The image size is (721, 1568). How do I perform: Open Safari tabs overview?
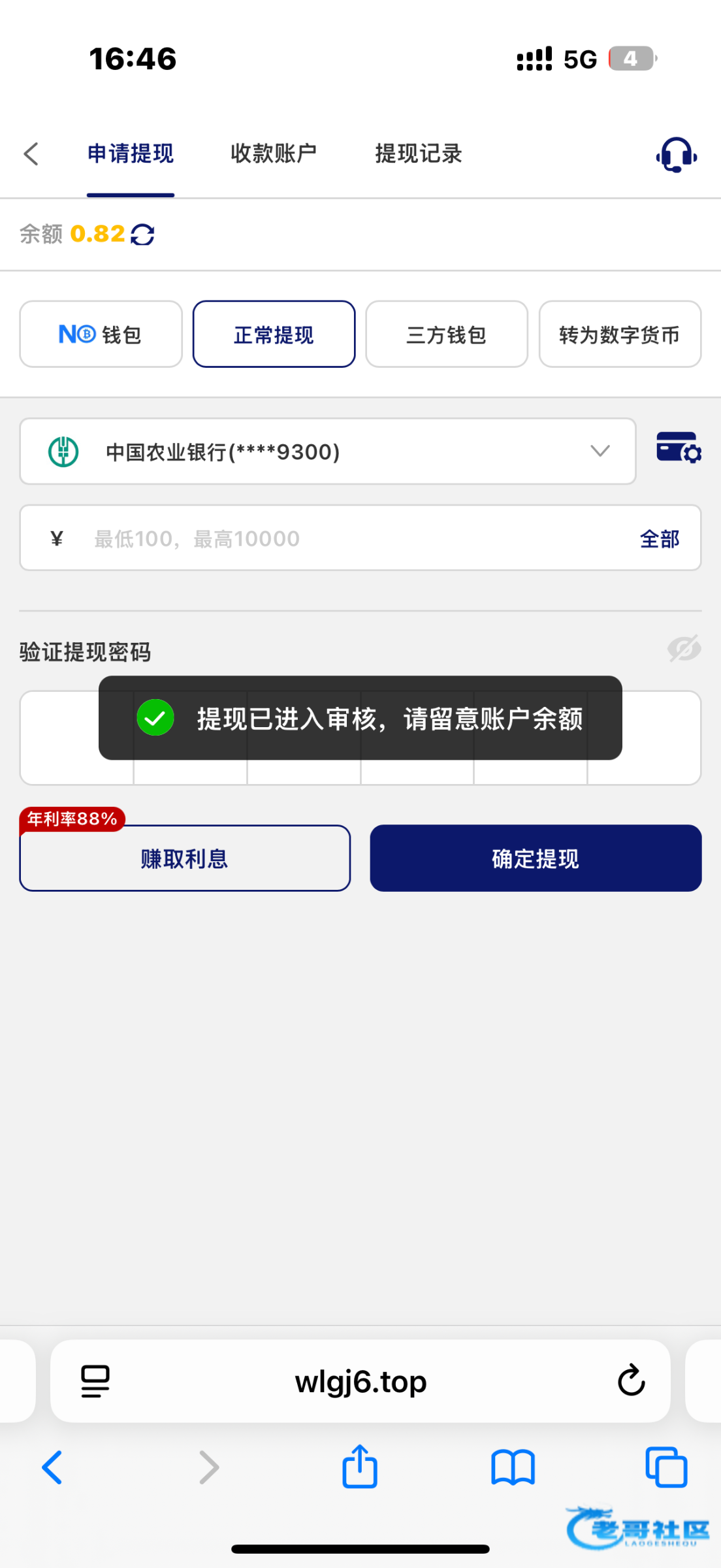pyautogui.click(x=666, y=1467)
